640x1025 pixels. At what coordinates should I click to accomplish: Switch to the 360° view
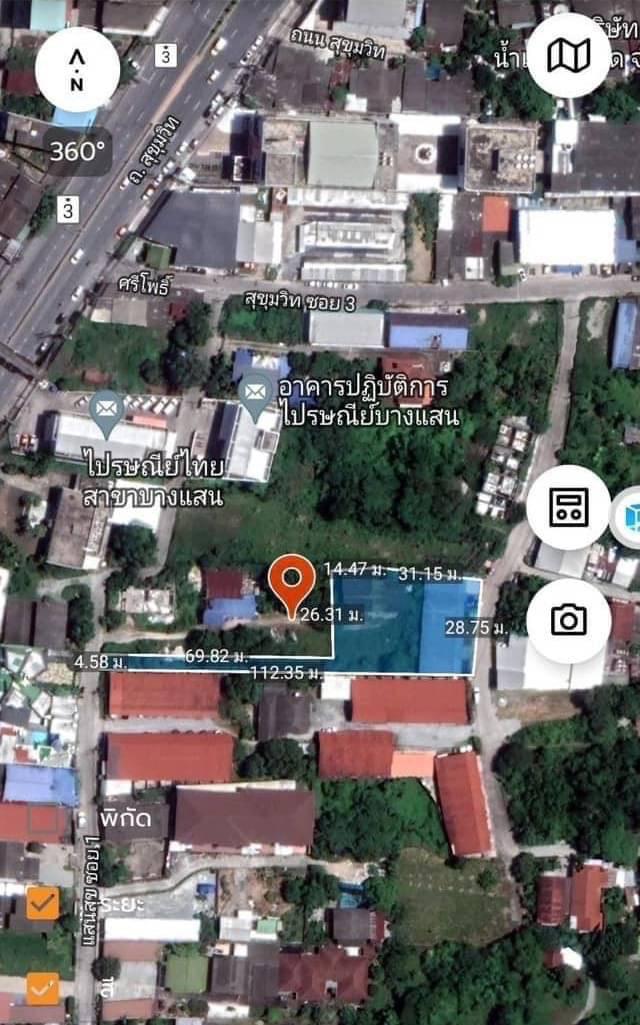(77, 152)
